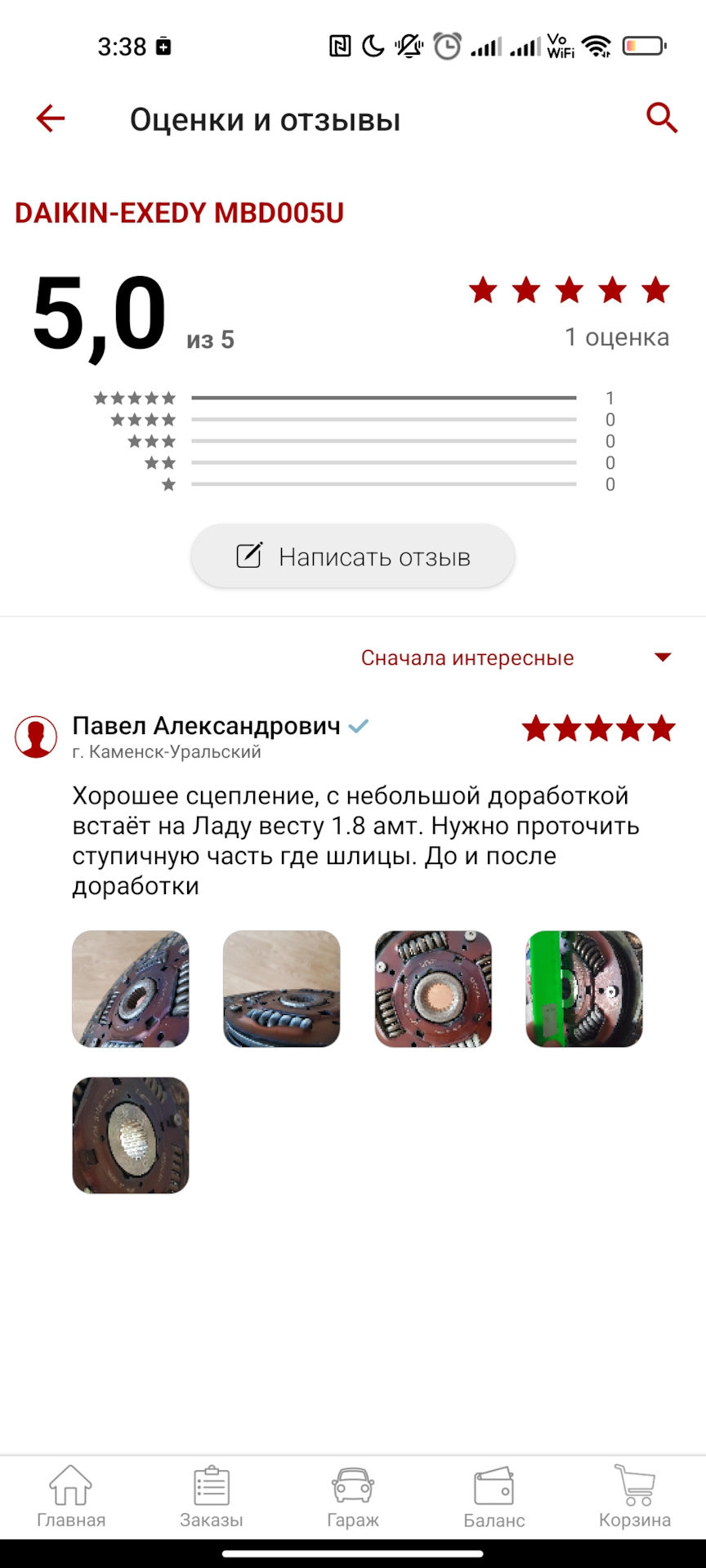
Task: View the review photo with green object
Action: (x=584, y=989)
